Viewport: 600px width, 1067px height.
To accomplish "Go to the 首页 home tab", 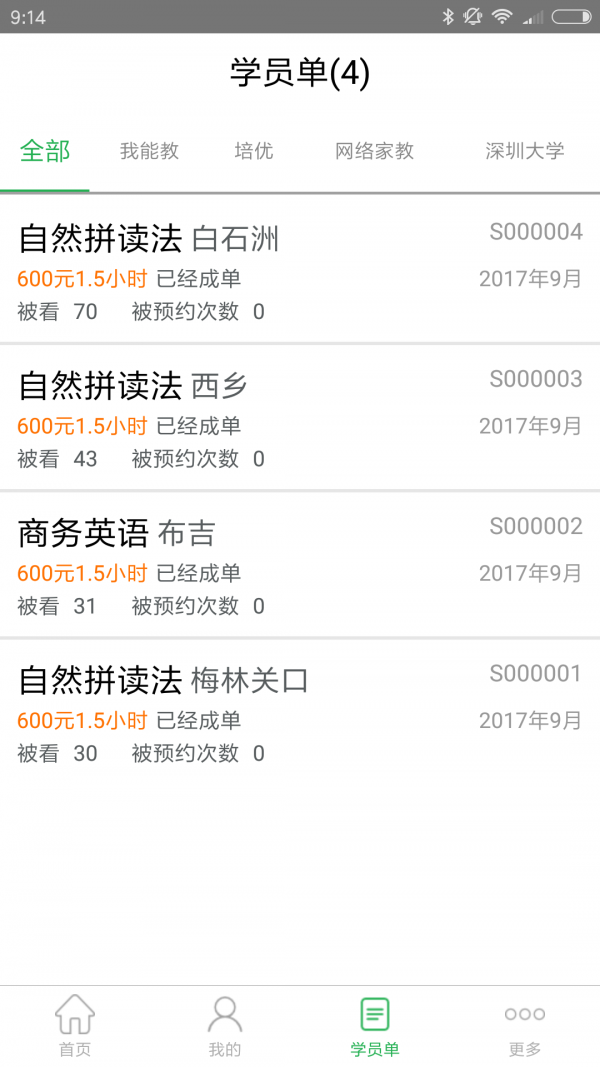I will point(75,1026).
